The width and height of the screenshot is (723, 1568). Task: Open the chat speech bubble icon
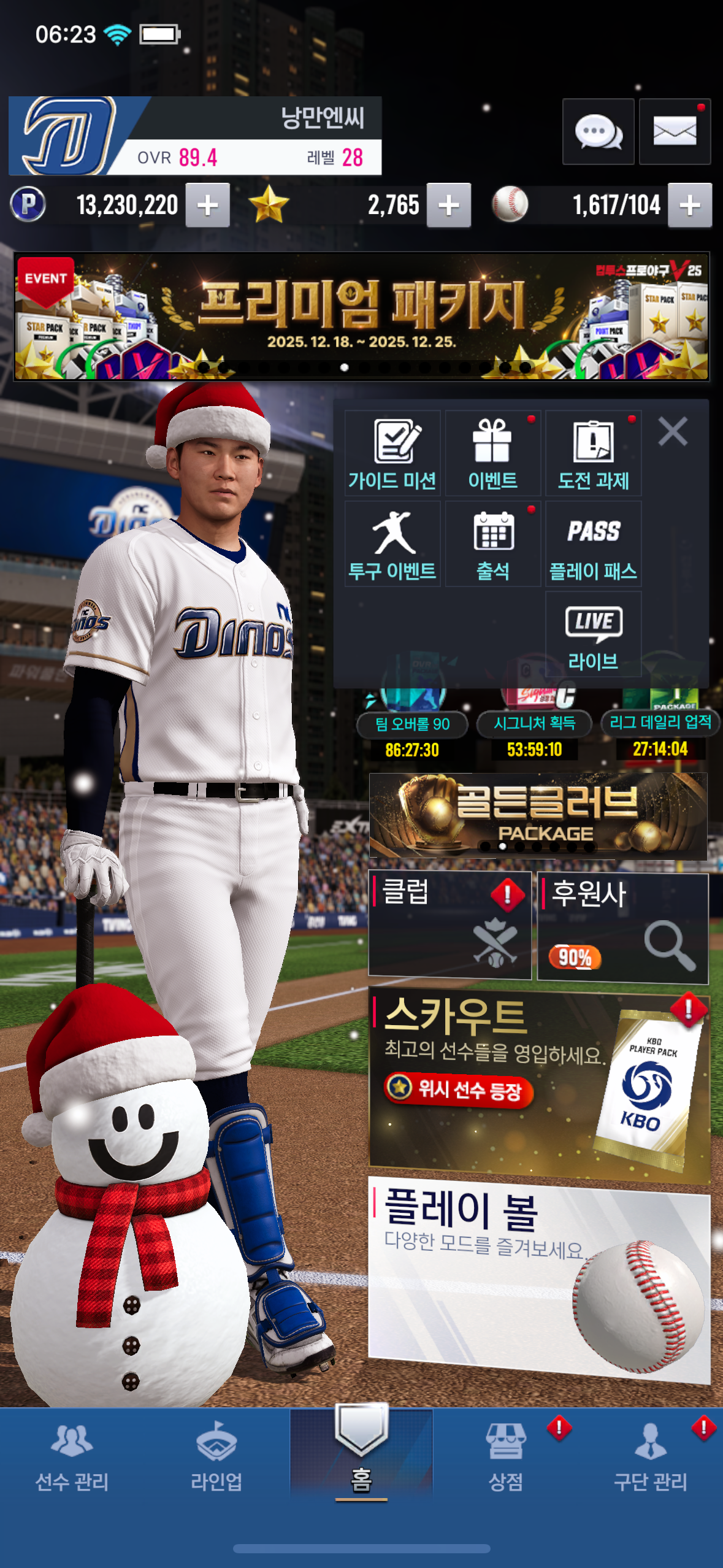click(x=598, y=131)
